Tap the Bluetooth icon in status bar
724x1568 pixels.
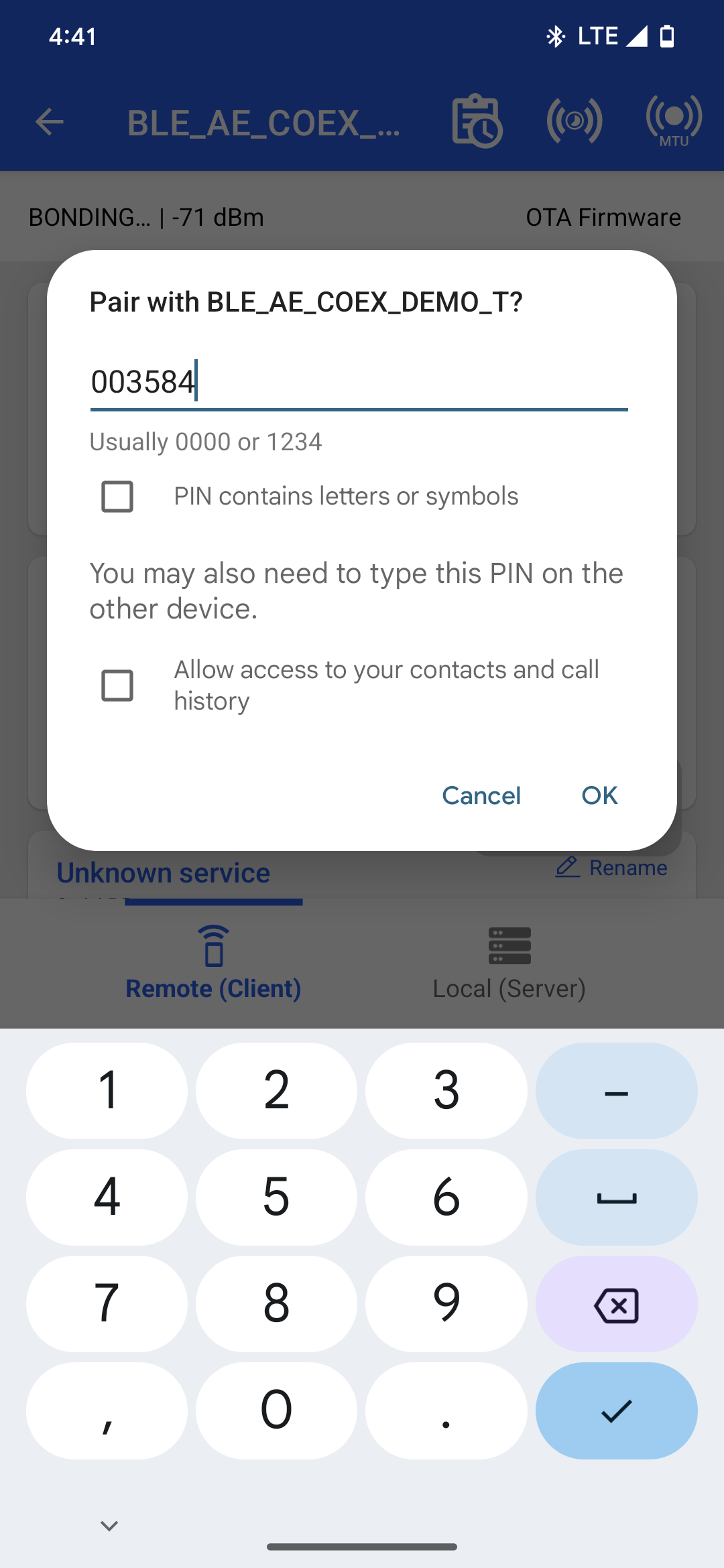click(554, 36)
